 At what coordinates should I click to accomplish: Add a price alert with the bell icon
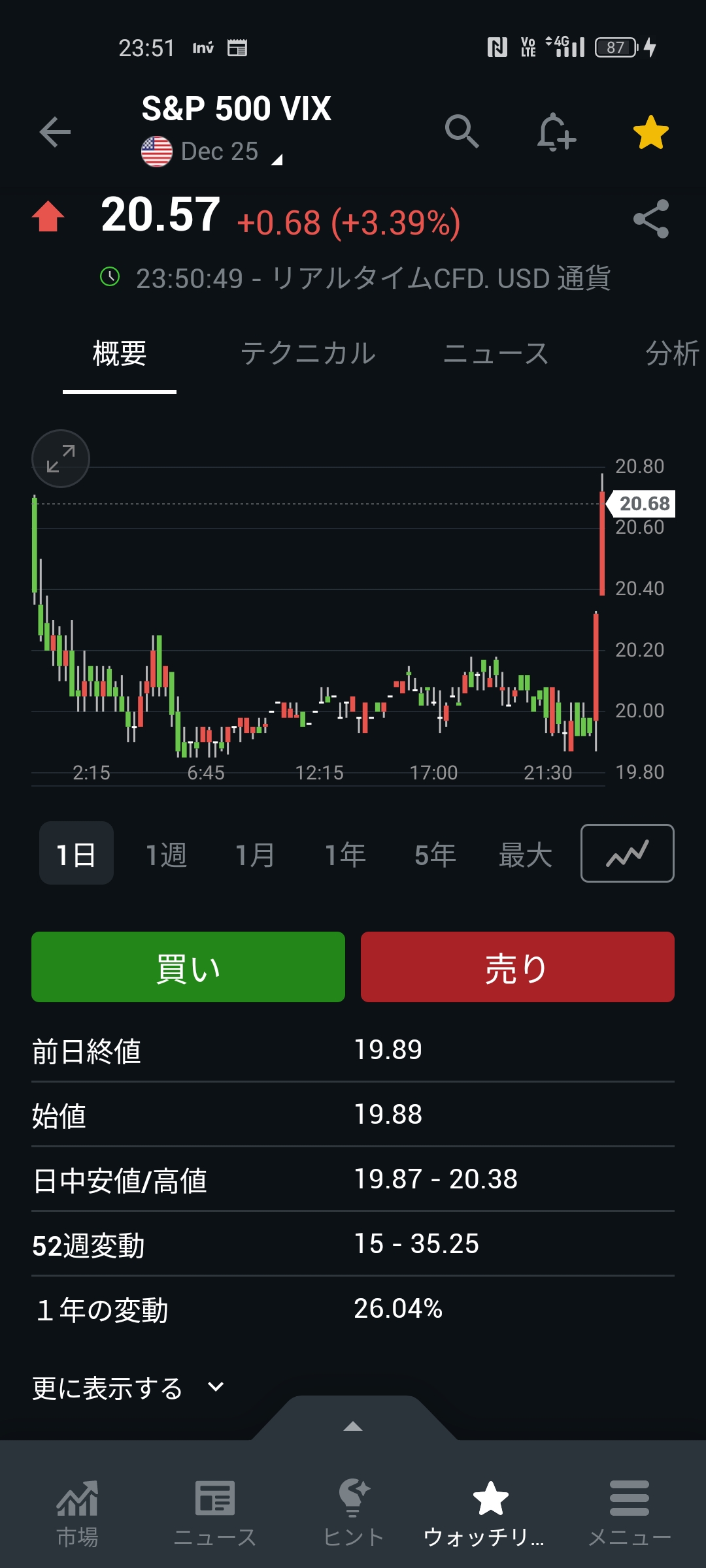click(556, 132)
